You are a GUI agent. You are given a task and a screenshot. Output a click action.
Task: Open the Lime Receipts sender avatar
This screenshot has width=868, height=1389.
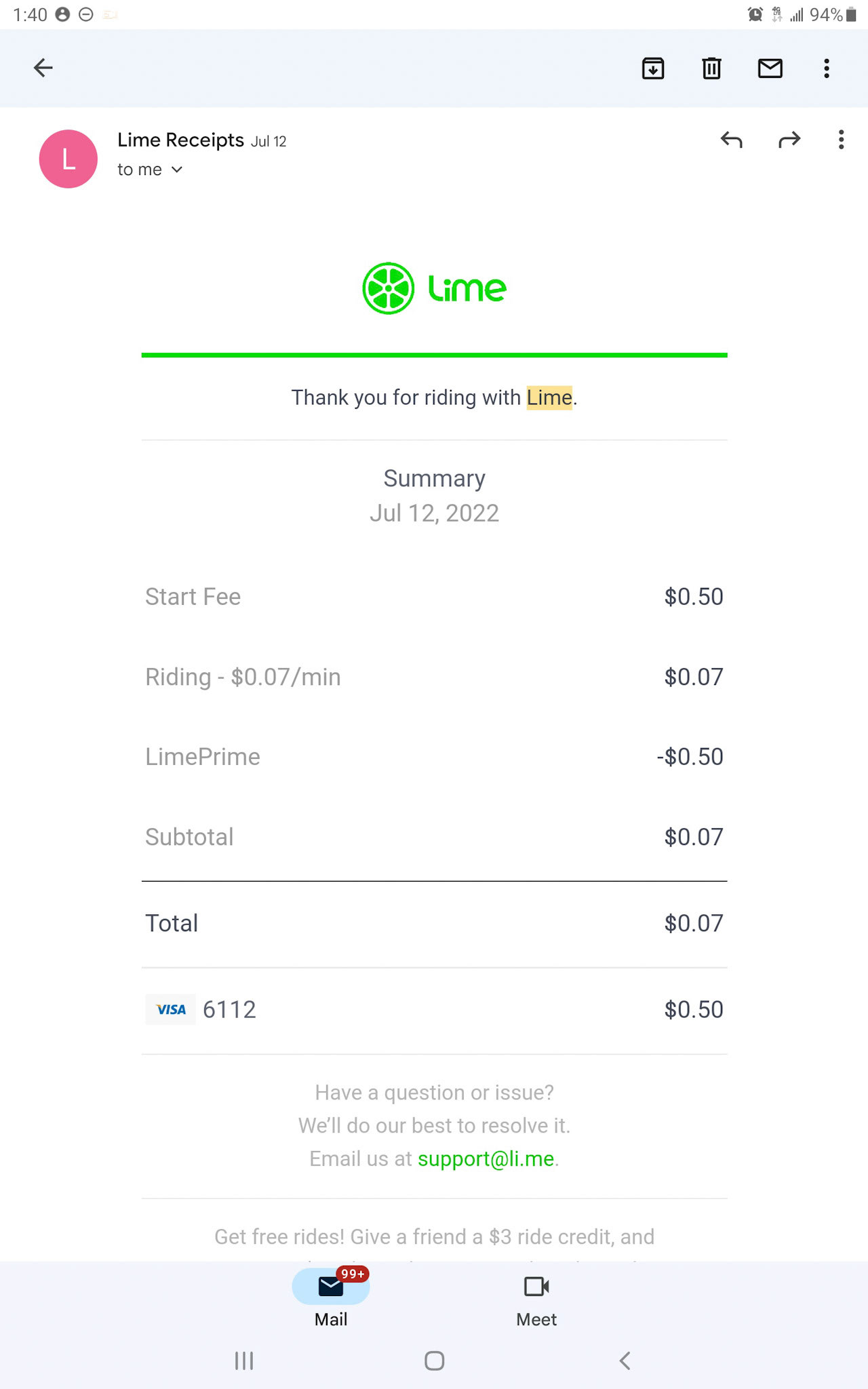68,159
